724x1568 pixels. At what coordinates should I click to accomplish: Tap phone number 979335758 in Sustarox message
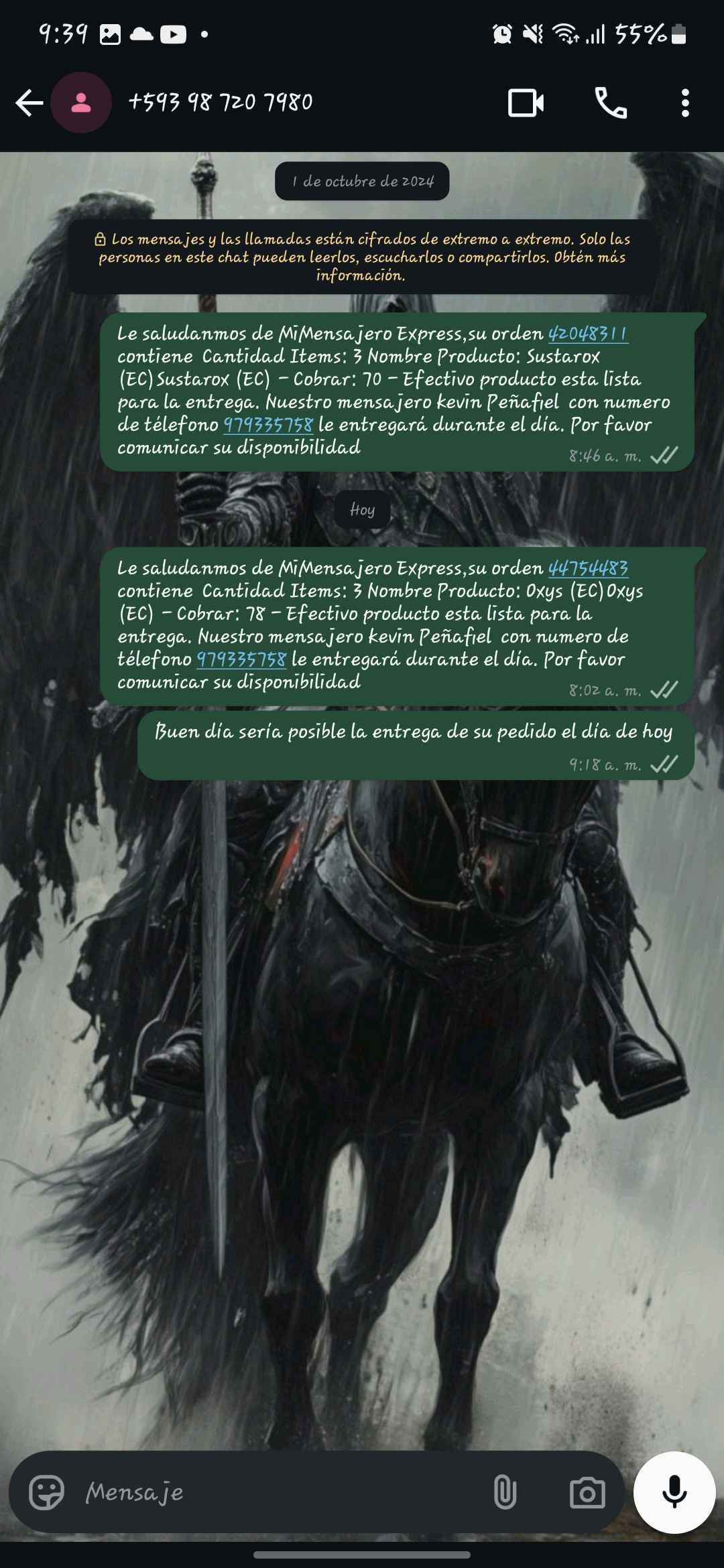pyautogui.click(x=267, y=425)
